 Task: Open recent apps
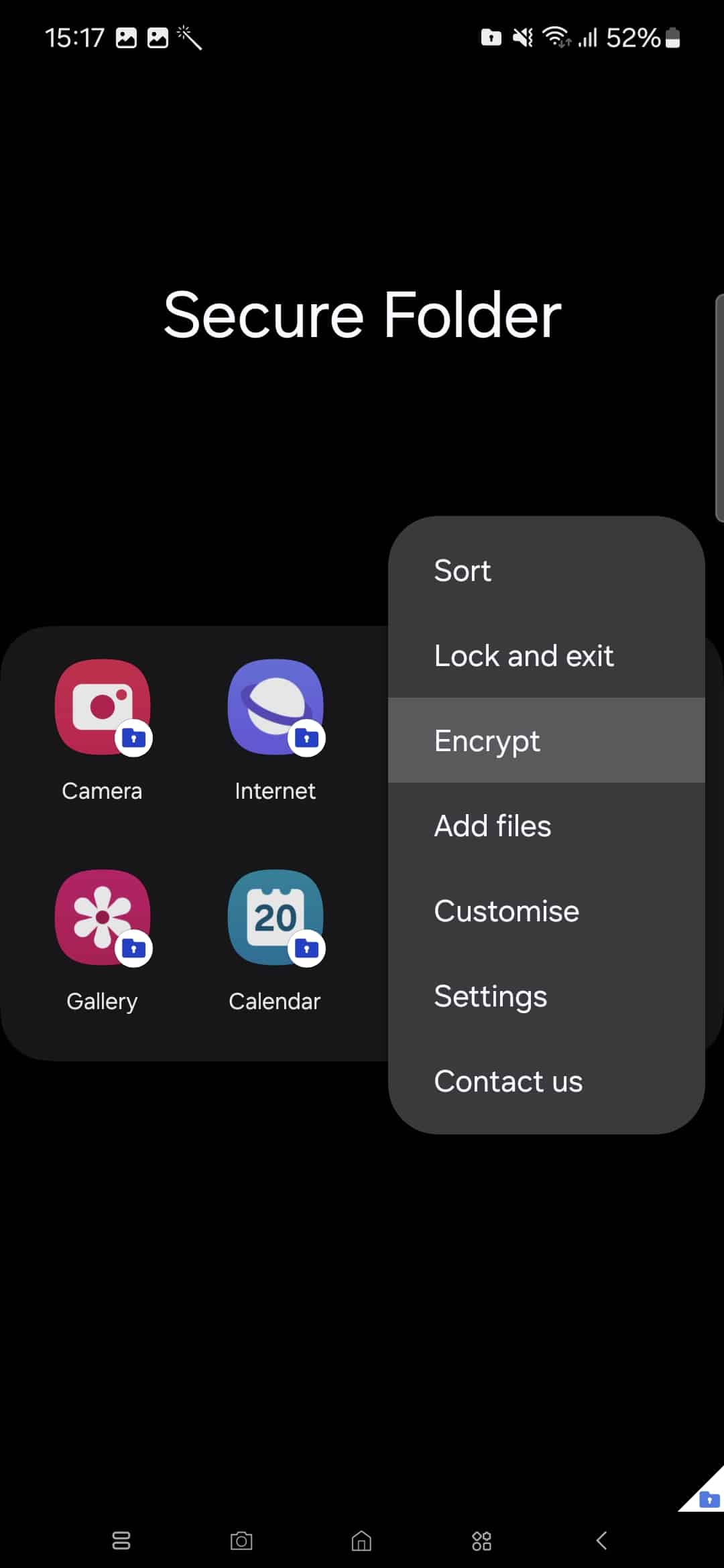click(x=121, y=1541)
